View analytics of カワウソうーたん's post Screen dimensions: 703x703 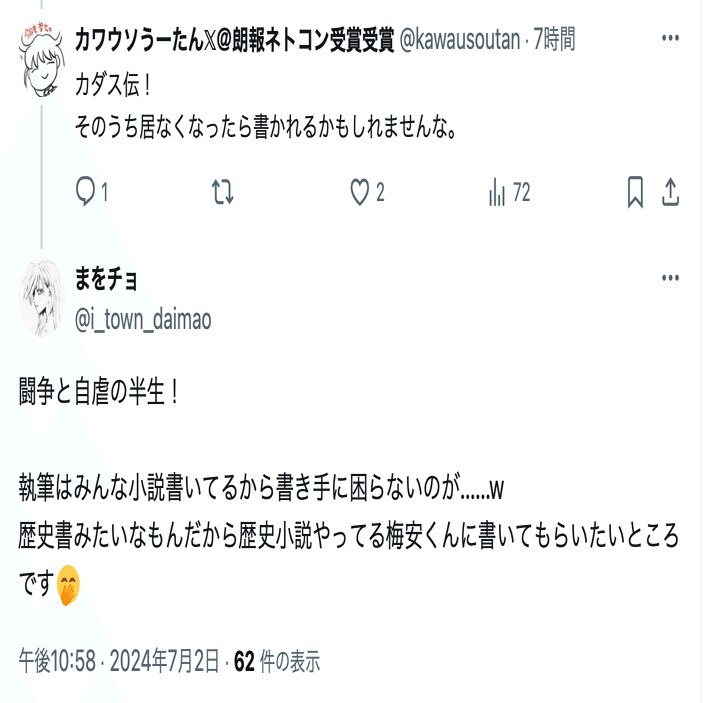[x=497, y=192]
